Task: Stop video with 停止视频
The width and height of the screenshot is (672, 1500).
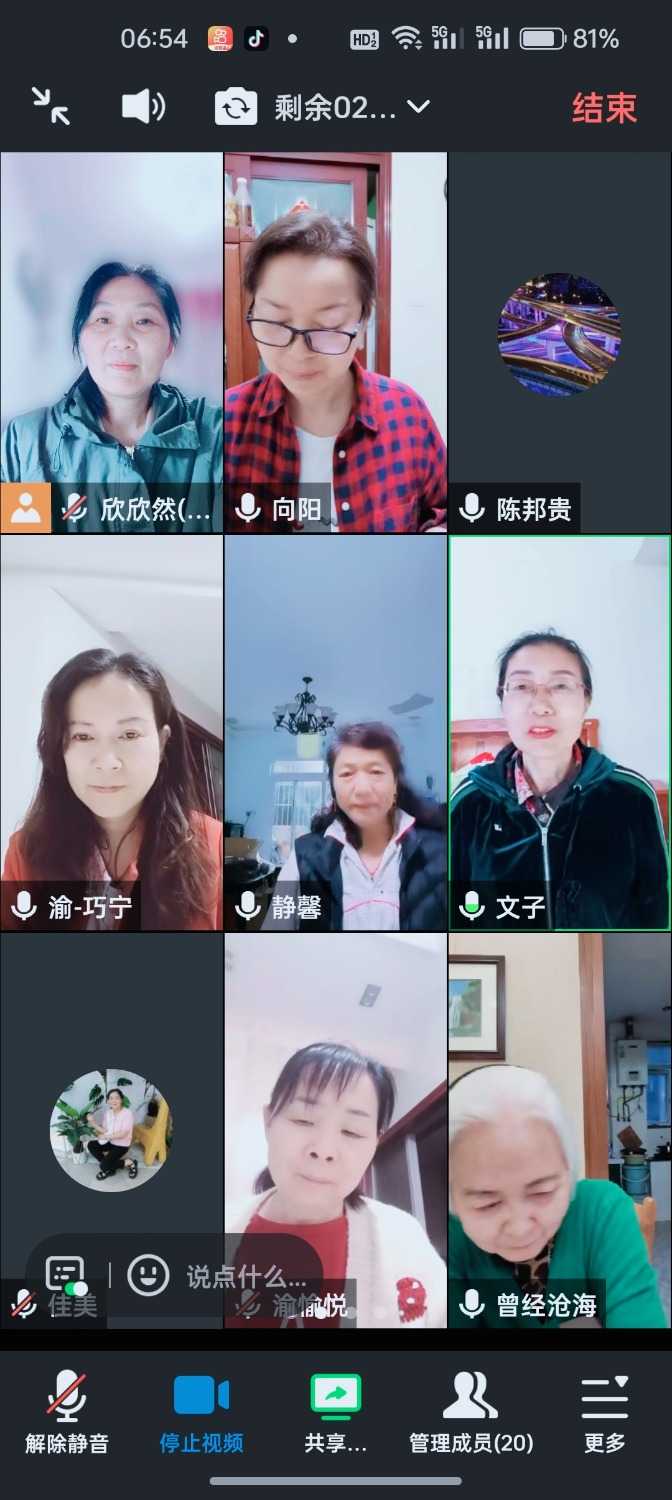Action: (201, 1412)
